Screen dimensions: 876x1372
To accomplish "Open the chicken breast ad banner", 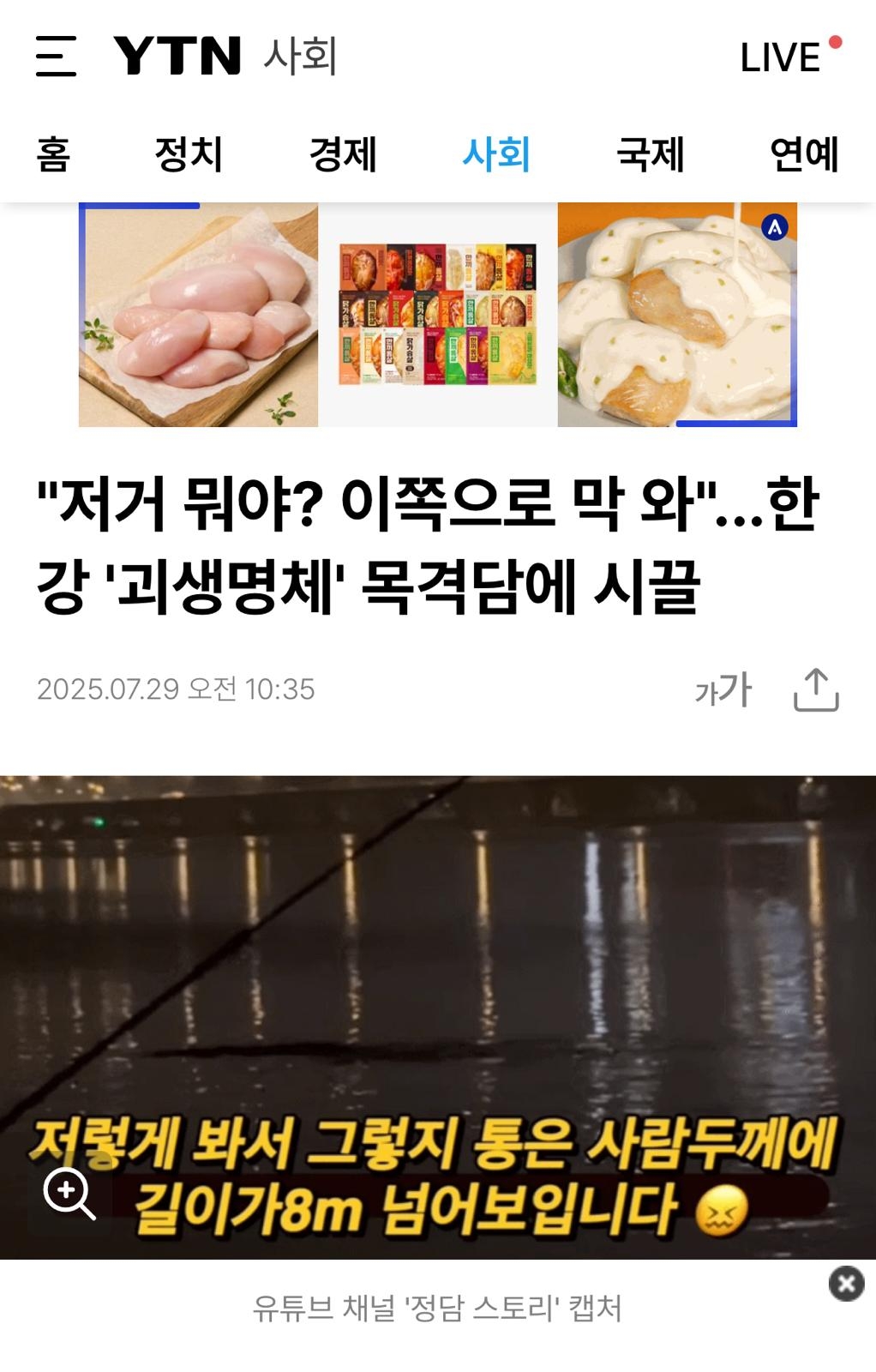I will click(437, 315).
